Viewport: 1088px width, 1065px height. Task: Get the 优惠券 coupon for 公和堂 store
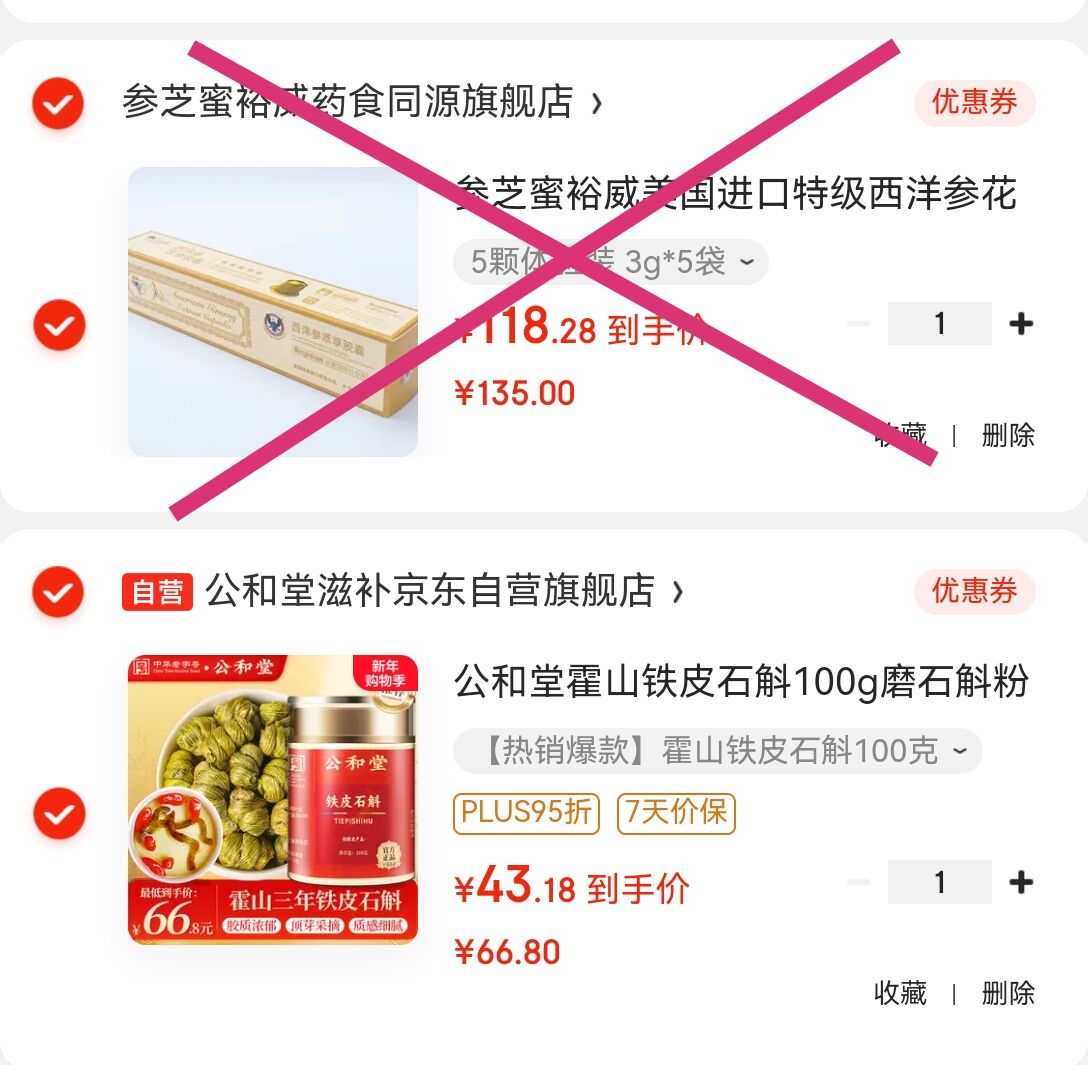pyautogui.click(x=974, y=591)
